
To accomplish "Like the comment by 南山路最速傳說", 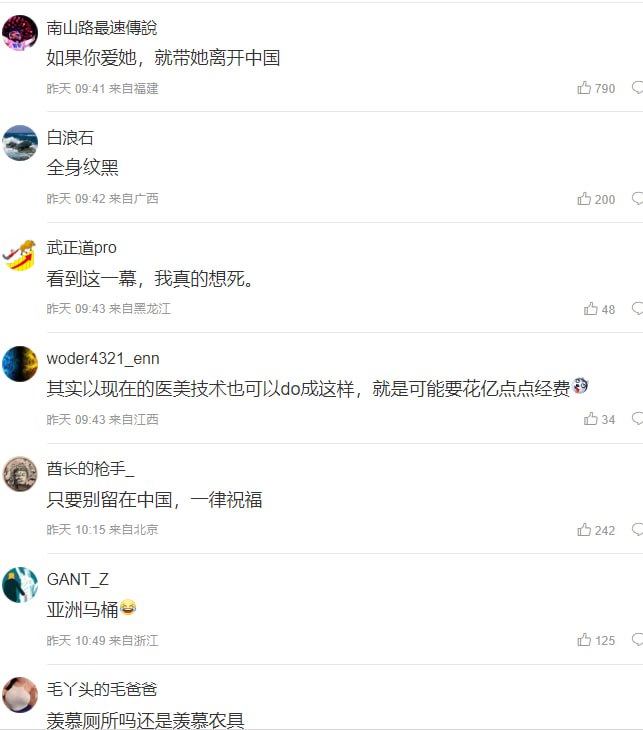I will [x=584, y=88].
